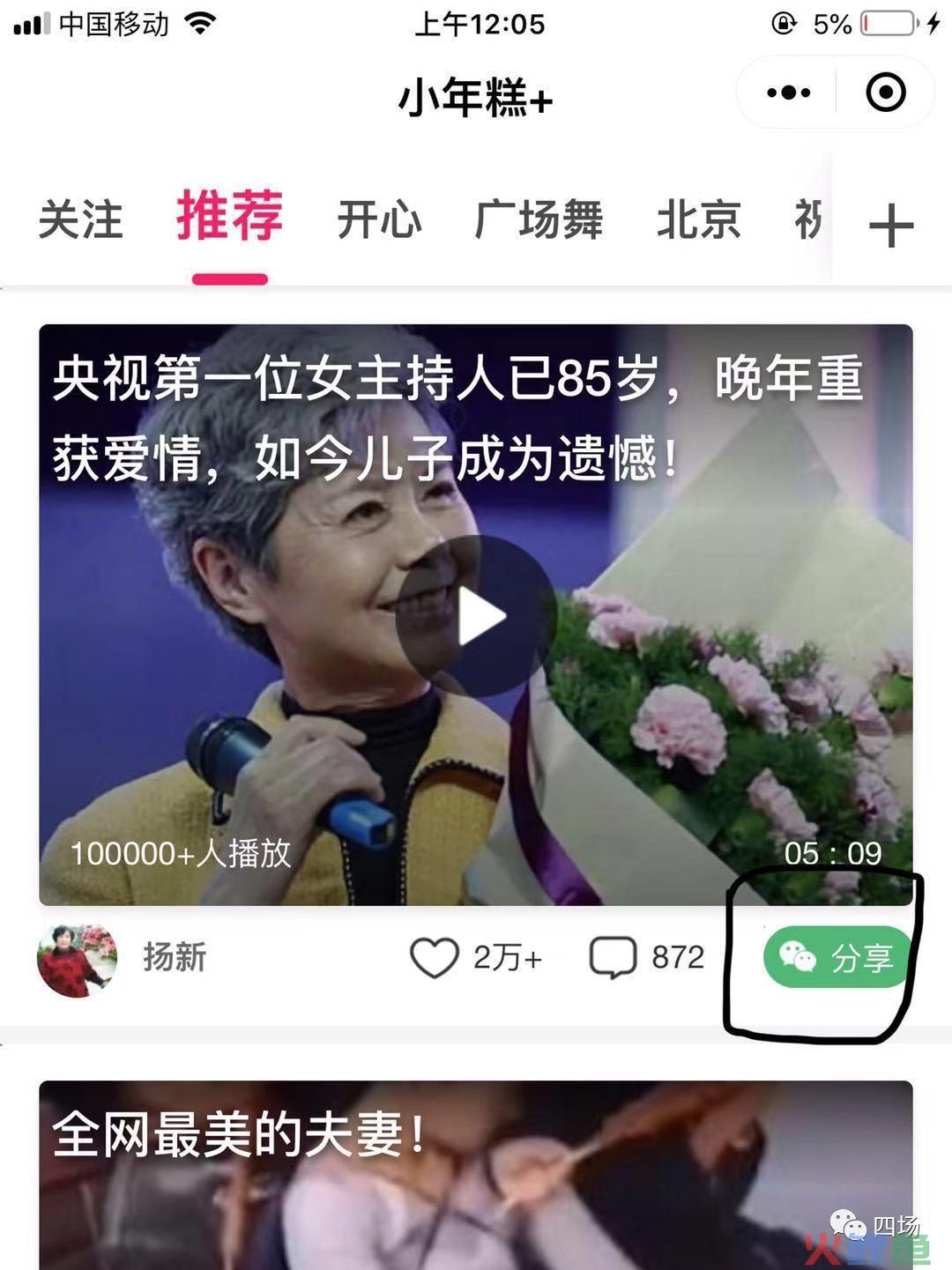Viewport: 952px width, 1270px height.
Task: Play the 央视第一位女主持人 video
Action: 476,616
